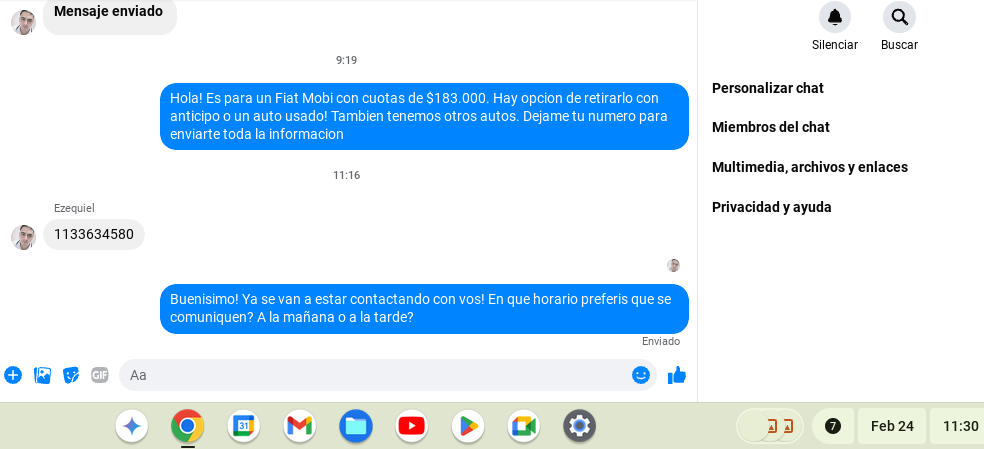Open more actions plus button
The width and height of the screenshot is (984, 449).
pyautogui.click(x=13, y=375)
